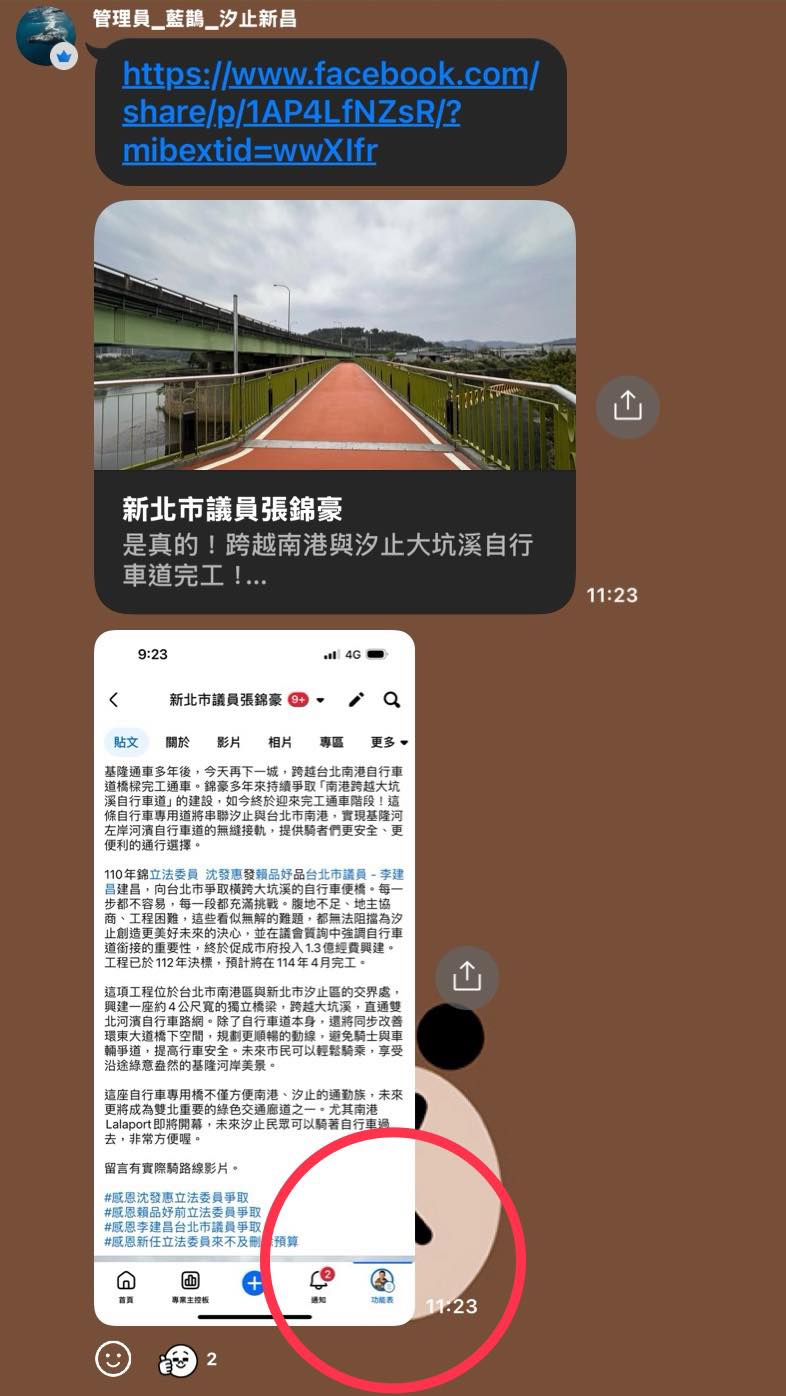Open the profile of 管理員_藍鵲_汐止新昌
The height and width of the screenshot is (1396, 786).
[x=46, y=35]
